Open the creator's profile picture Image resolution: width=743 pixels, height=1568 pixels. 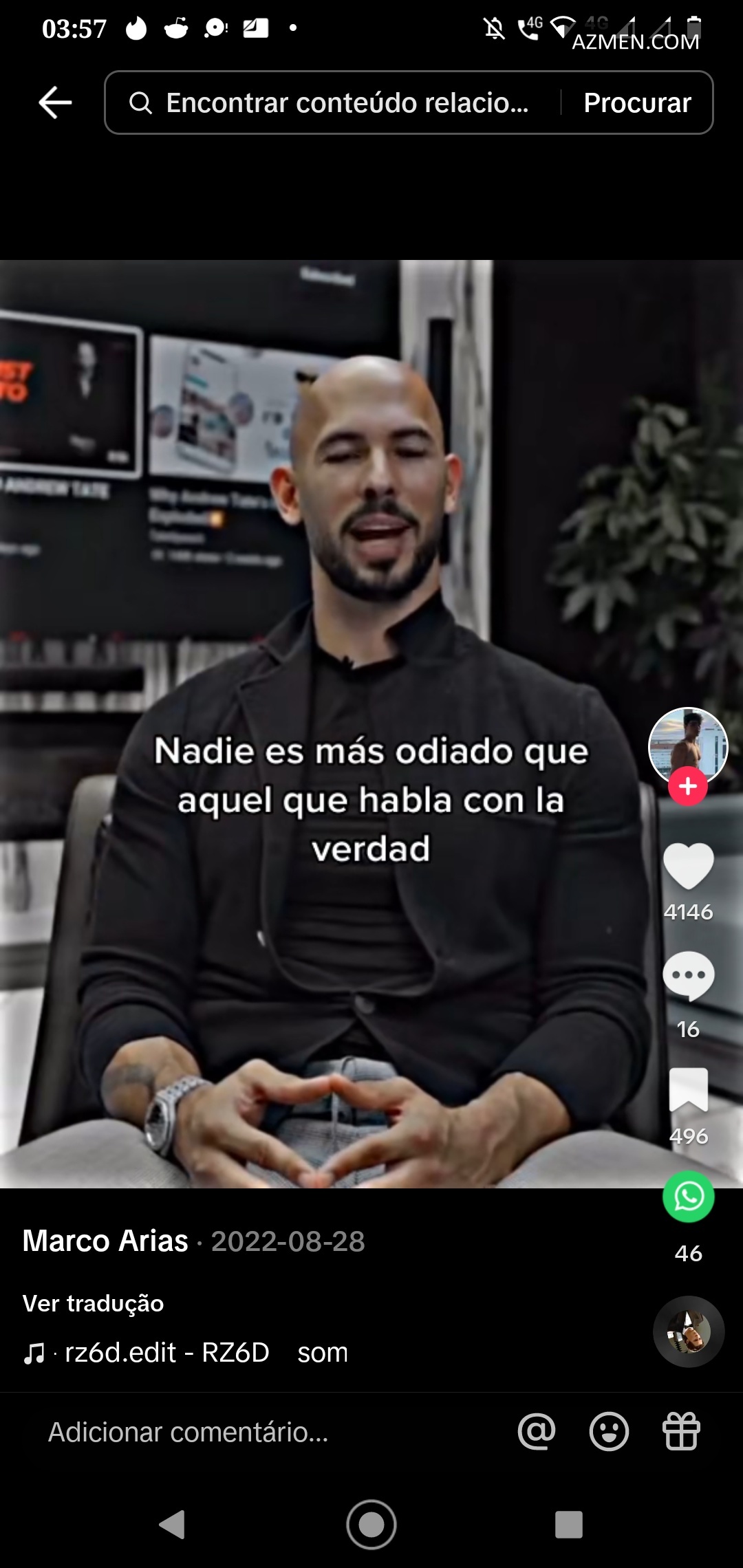click(687, 745)
